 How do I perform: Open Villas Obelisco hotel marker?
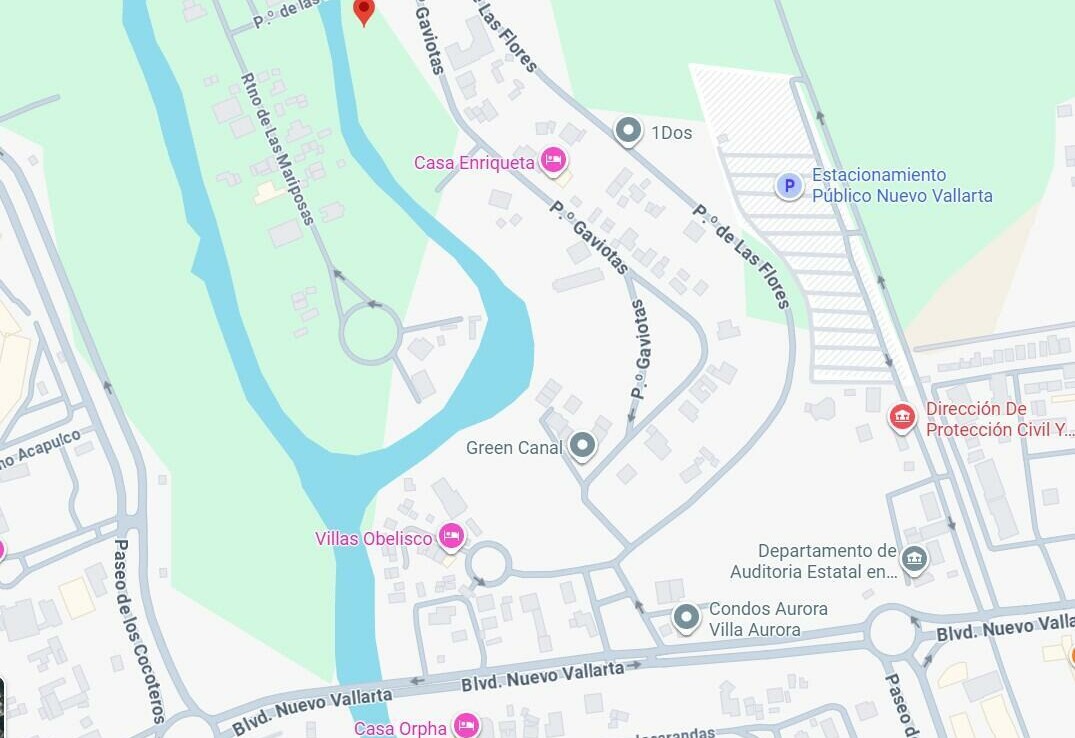pyautogui.click(x=451, y=537)
